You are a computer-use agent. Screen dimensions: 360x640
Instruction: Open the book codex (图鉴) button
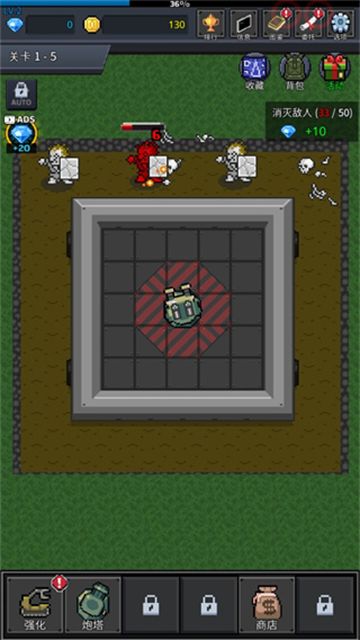coord(276,24)
